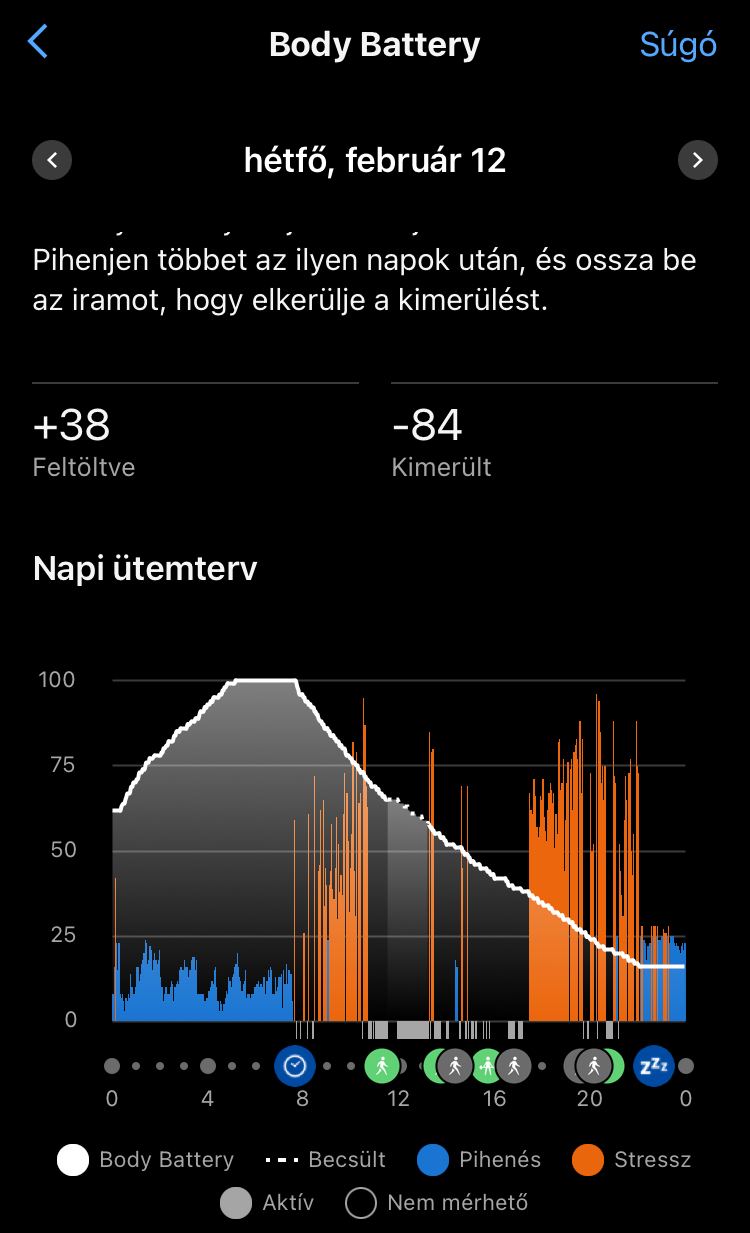Viewport: 750px width, 1233px height.
Task: Go back from Body Battery screen
Action: (x=38, y=43)
